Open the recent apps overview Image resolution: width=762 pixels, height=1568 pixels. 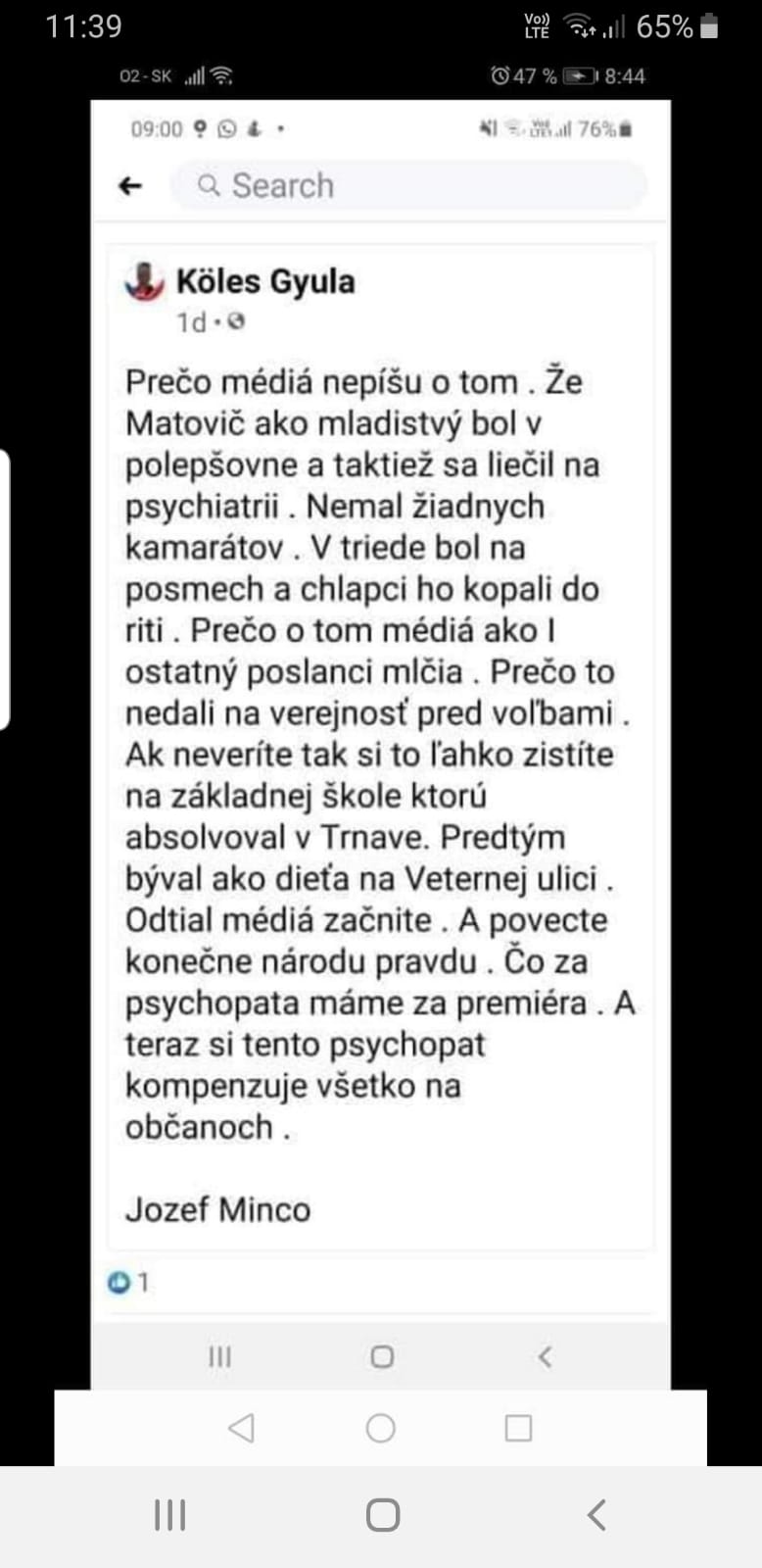click(170, 1515)
